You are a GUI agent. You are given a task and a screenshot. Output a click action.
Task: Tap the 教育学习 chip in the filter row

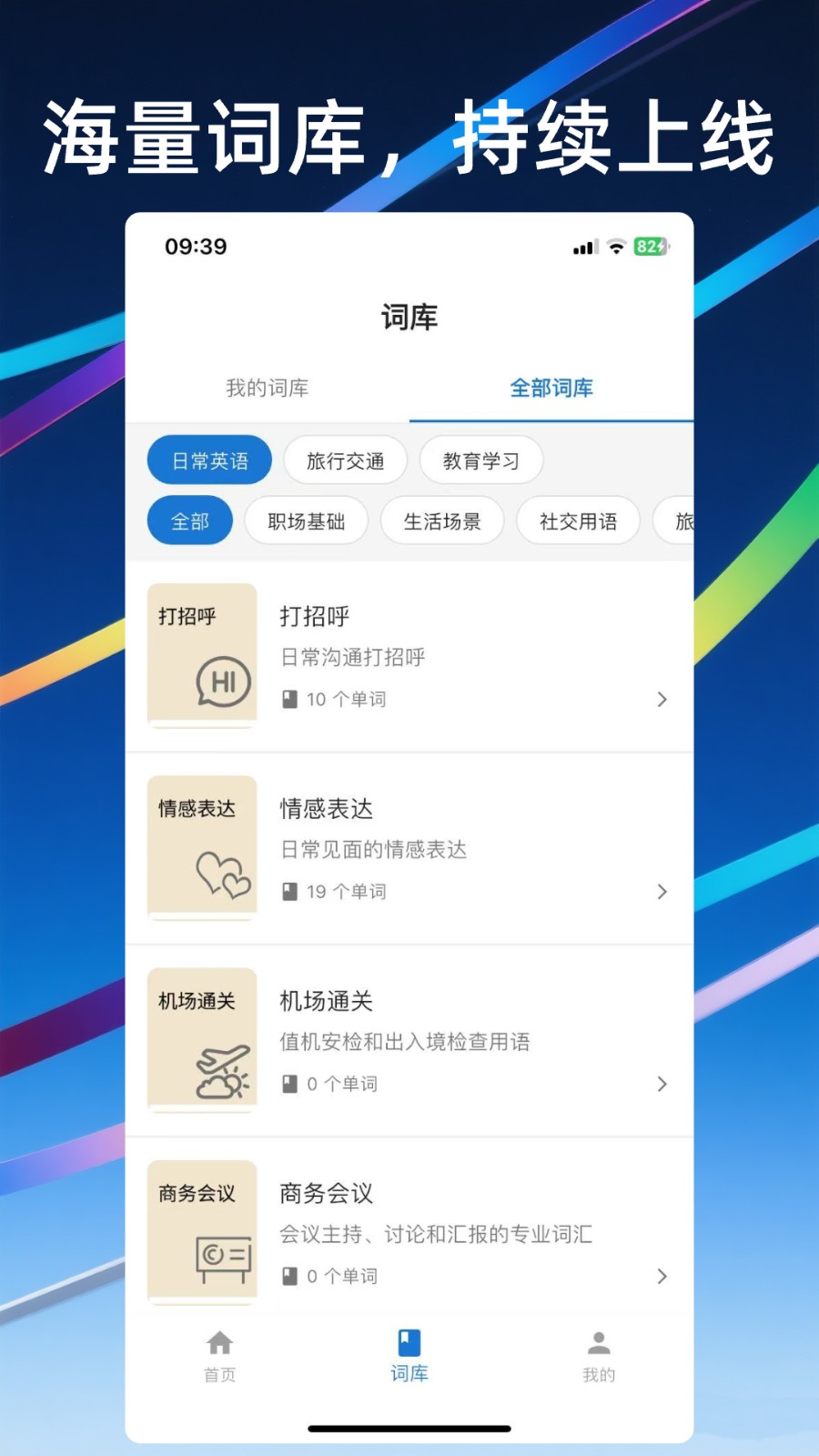[481, 460]
